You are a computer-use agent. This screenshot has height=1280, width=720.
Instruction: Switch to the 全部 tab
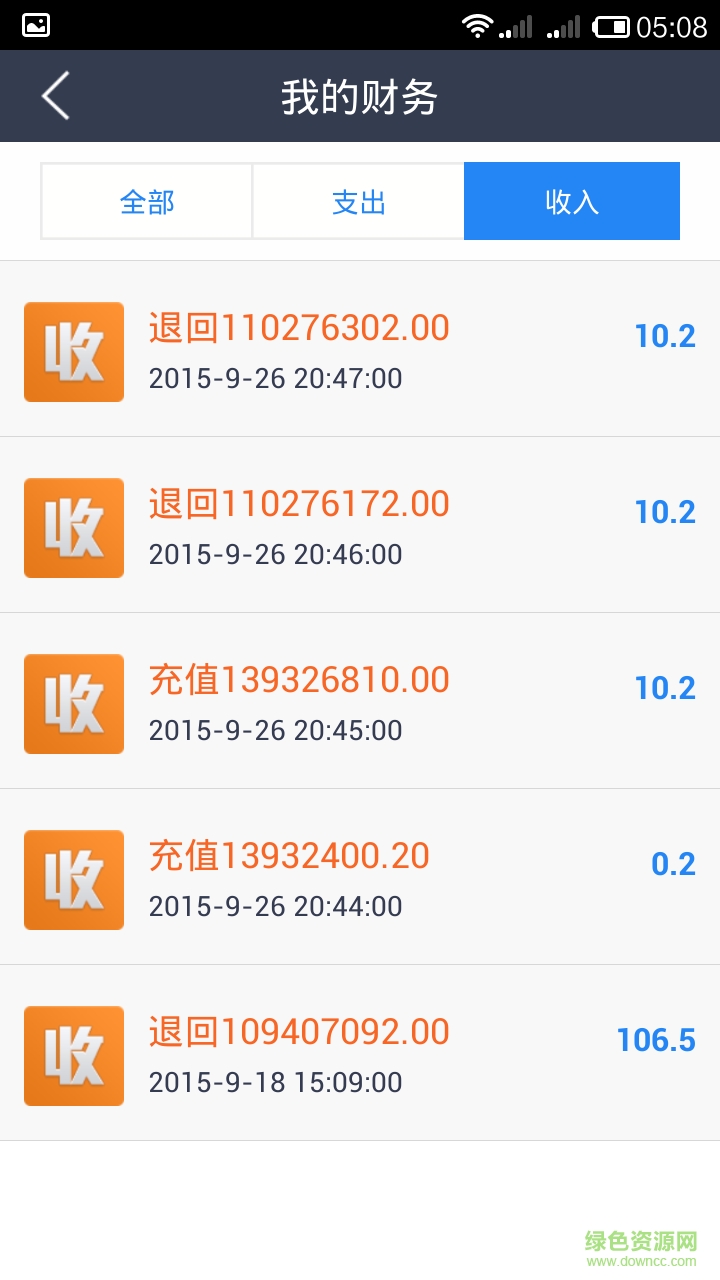[146, 200]
